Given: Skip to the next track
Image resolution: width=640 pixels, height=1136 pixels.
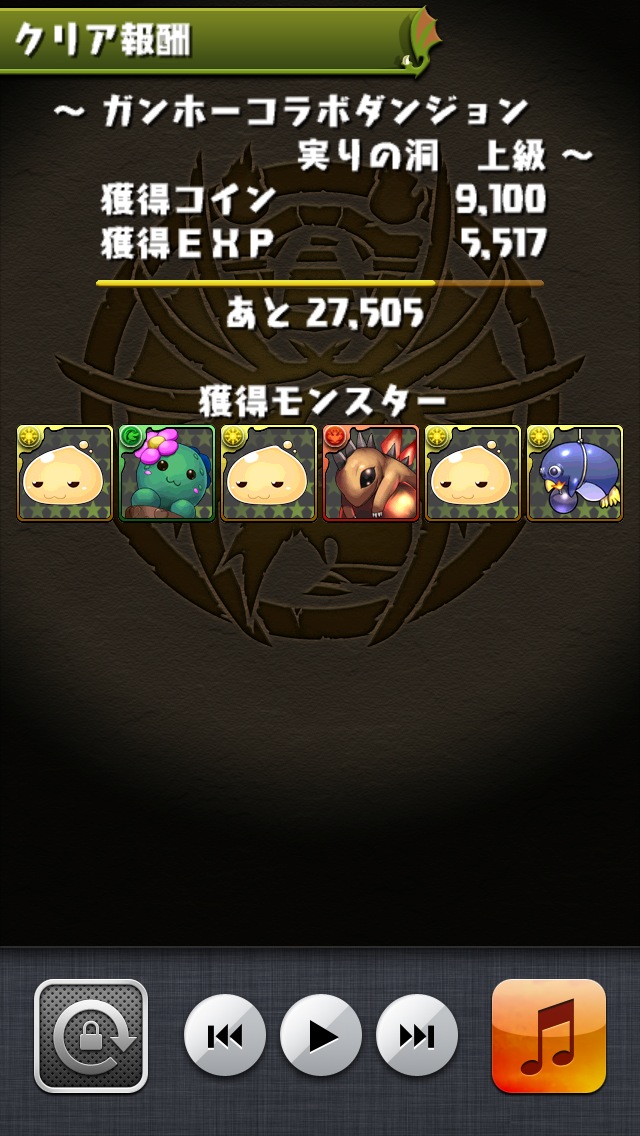Looking at the screenshot, I should [x=417, y=1035].
